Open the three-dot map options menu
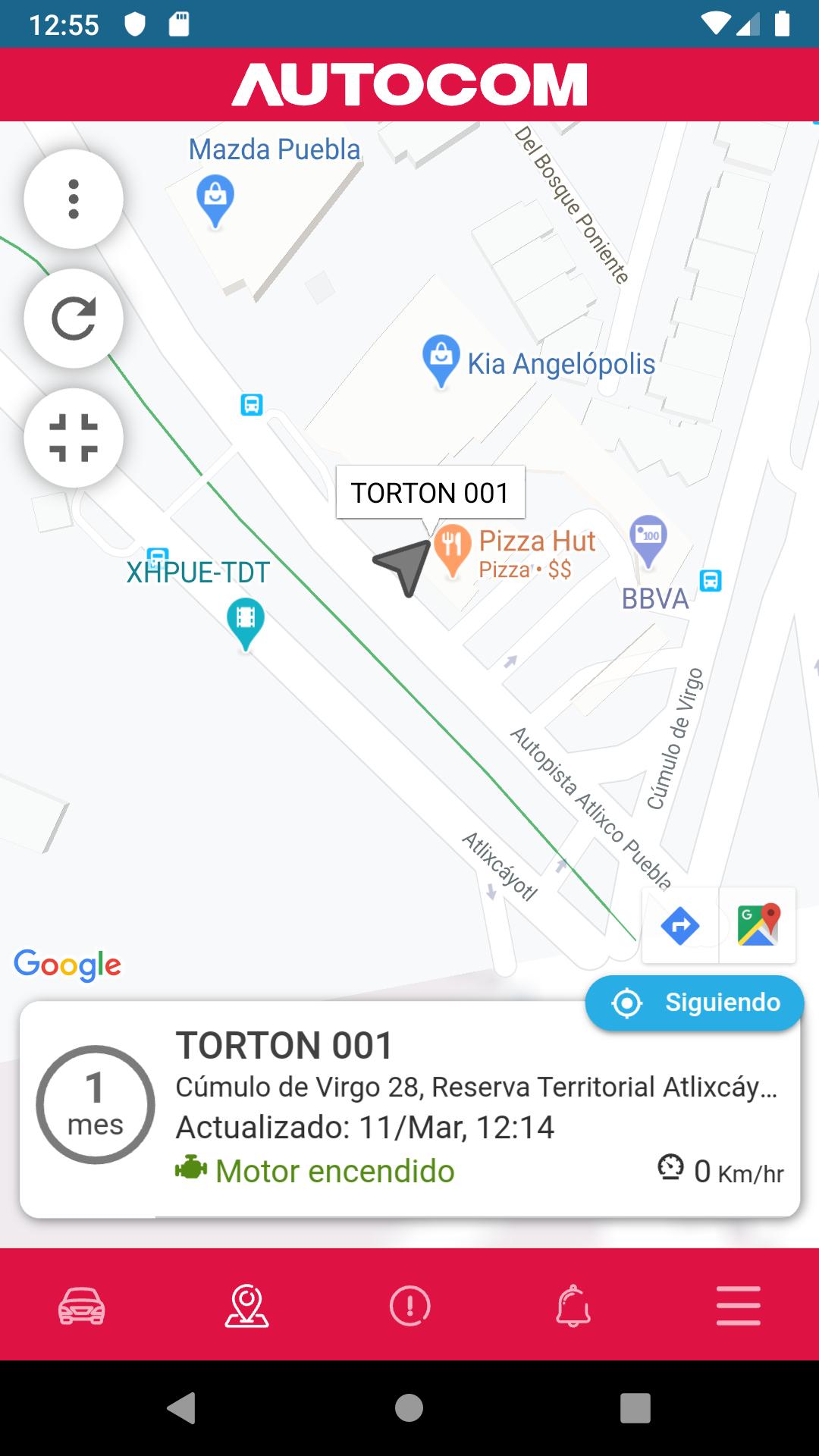 point(74,199)
